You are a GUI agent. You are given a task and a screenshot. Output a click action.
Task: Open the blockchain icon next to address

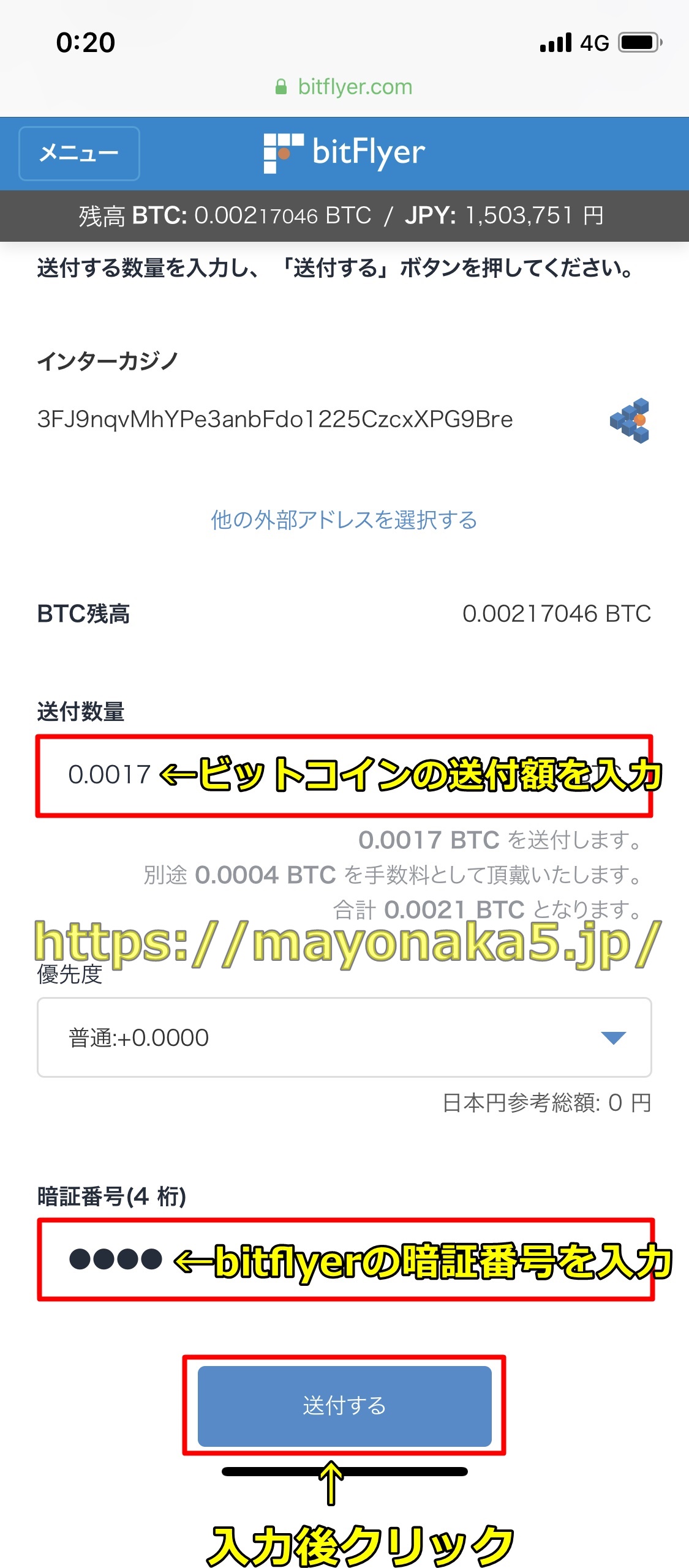(x=630, y=420)
